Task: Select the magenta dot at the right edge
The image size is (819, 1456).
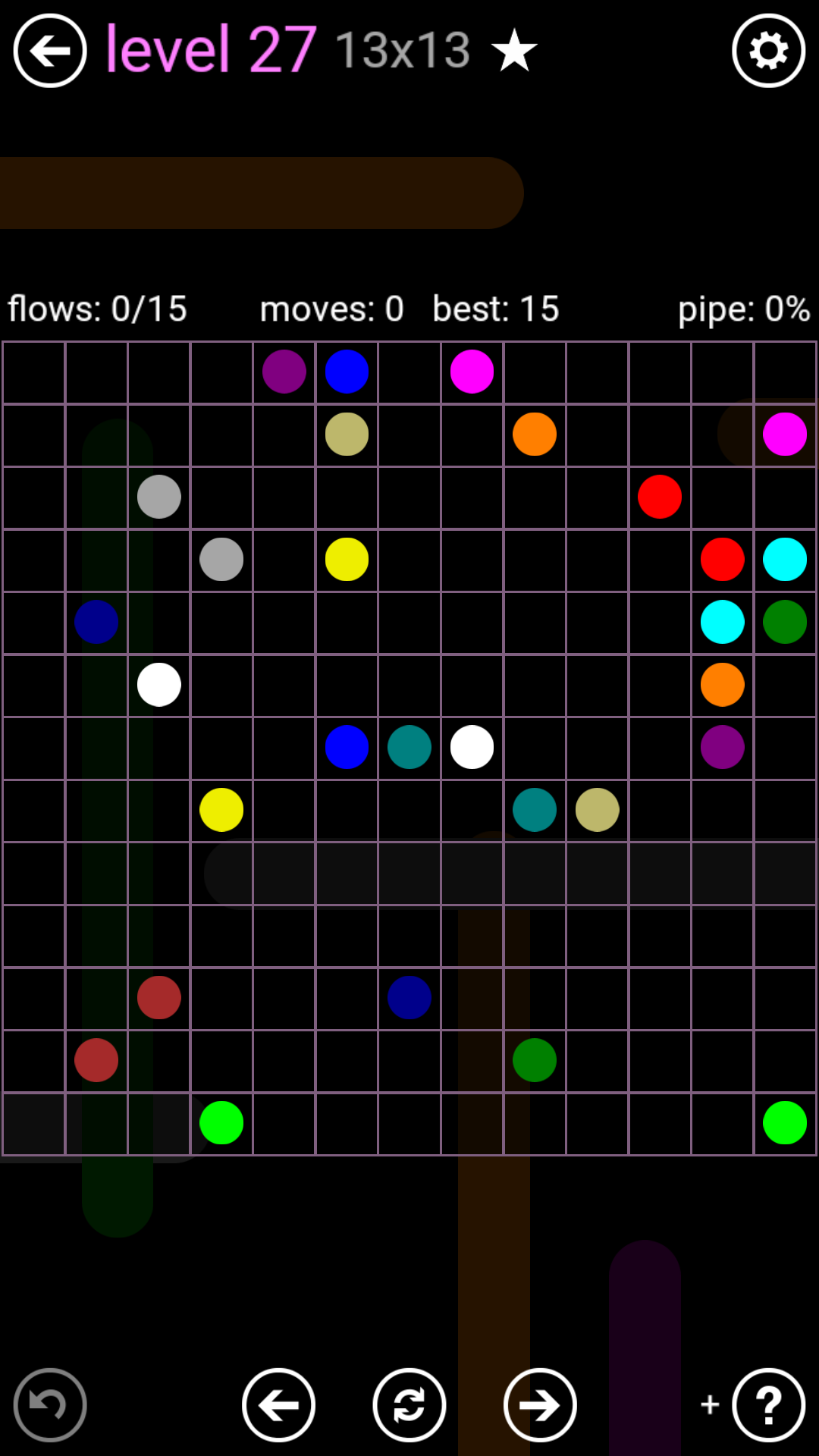Action: (x=785, y=435)
